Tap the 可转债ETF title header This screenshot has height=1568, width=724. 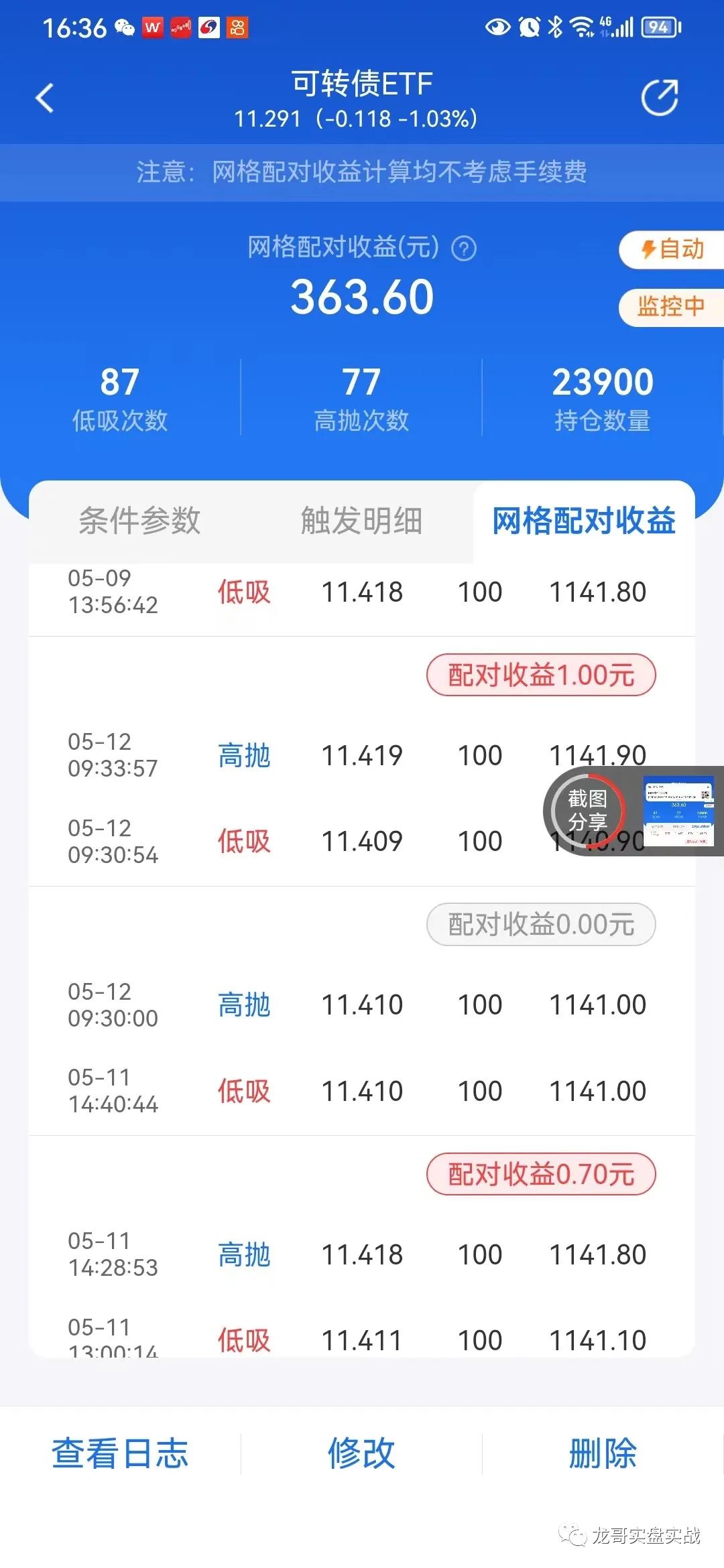[x=362, y=82]
